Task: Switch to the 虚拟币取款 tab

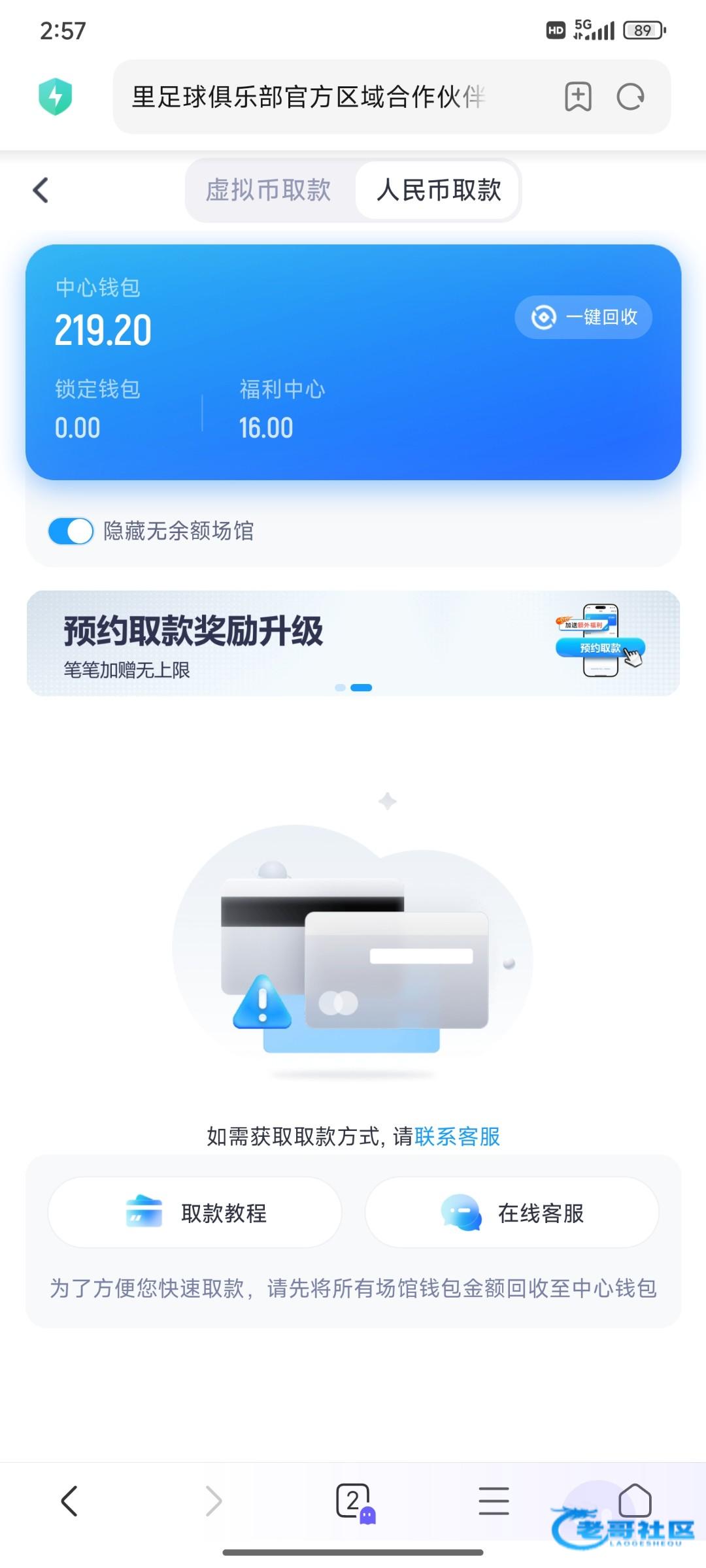Action: [269, 190]
